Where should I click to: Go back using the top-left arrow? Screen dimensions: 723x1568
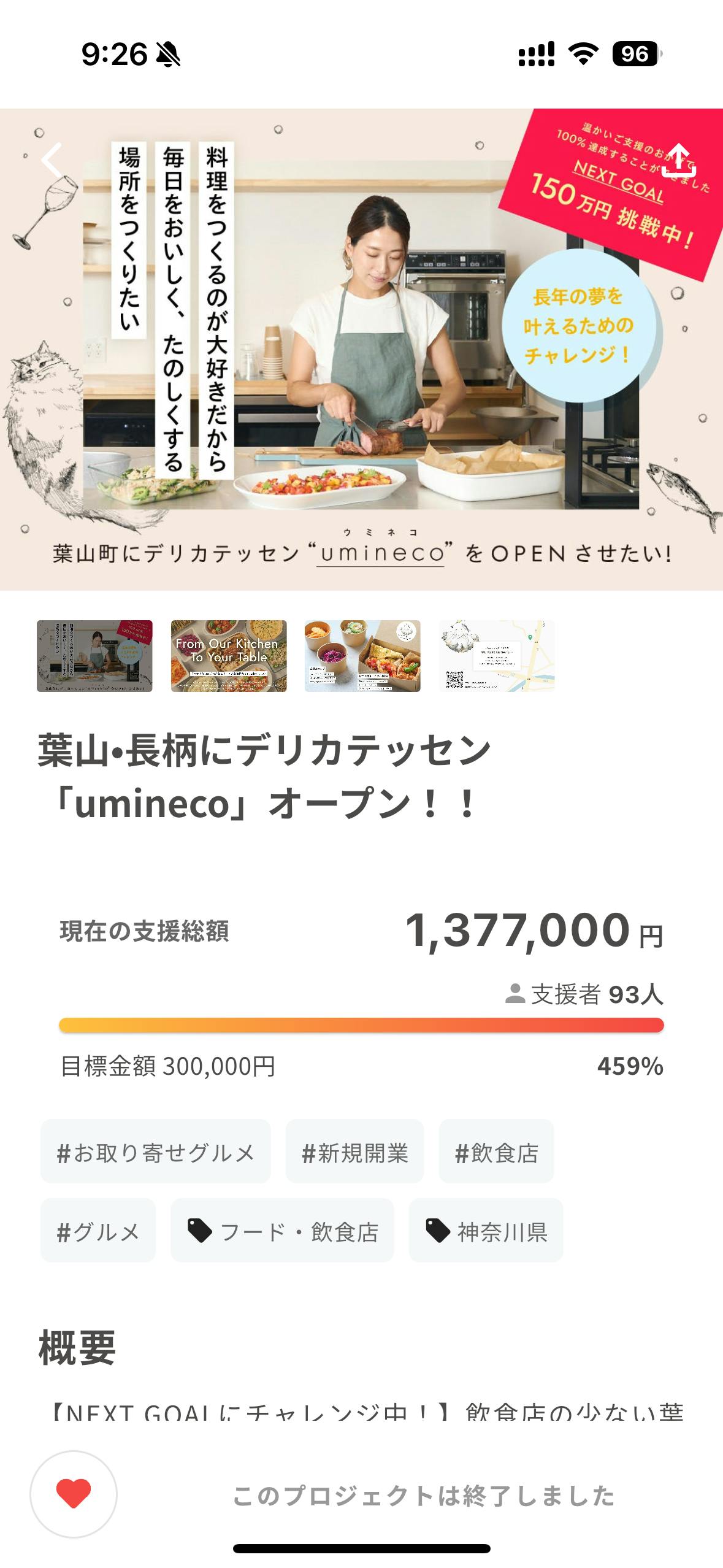coord(52,161)
